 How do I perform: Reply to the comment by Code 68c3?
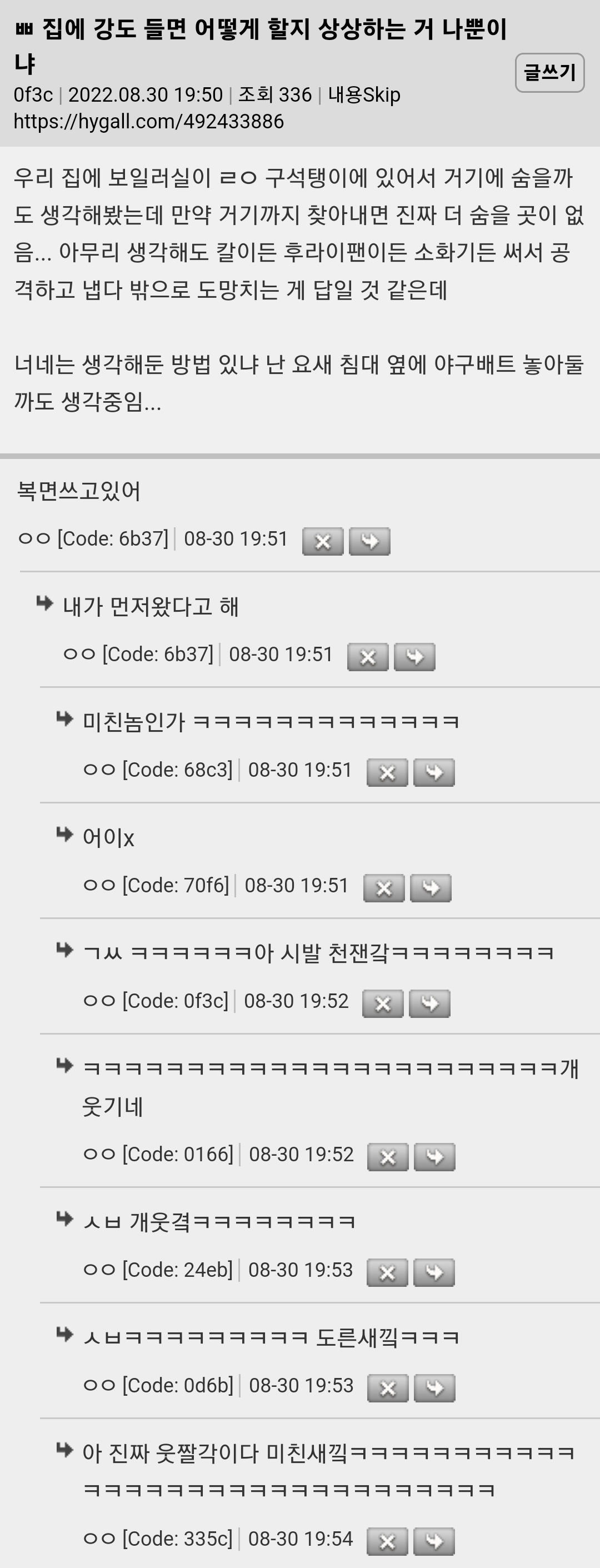(x=434, y=772)
